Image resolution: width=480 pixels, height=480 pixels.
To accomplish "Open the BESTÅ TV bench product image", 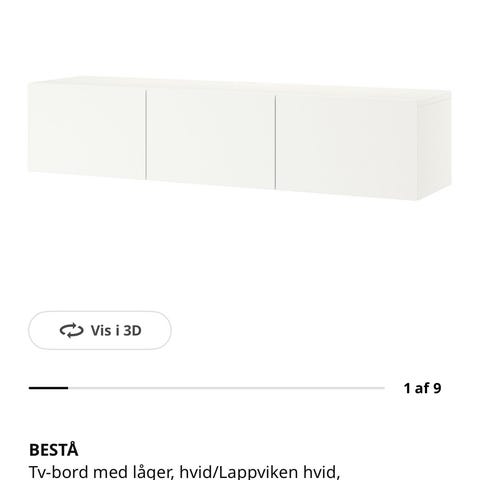I will point(240,138).
